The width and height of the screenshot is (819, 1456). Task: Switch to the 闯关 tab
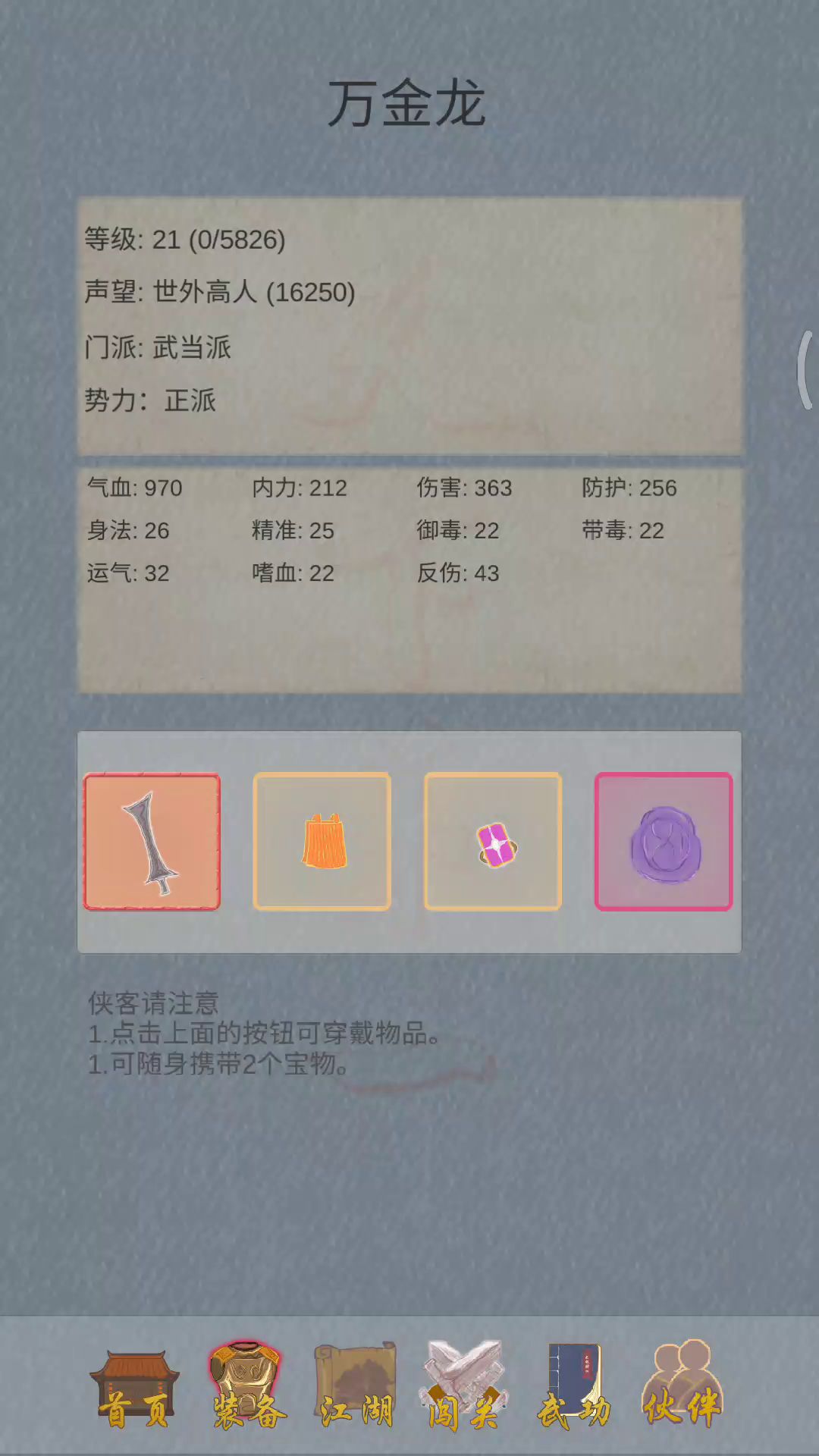pos(464,1388)
